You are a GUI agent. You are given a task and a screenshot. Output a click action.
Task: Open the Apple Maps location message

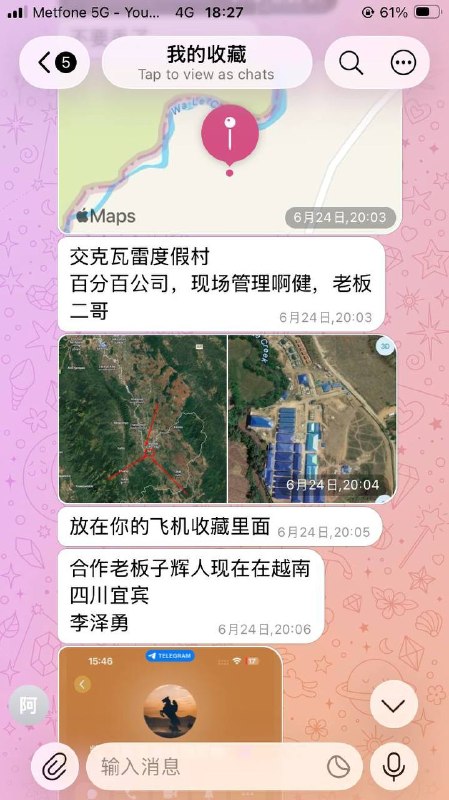[230, 161]
